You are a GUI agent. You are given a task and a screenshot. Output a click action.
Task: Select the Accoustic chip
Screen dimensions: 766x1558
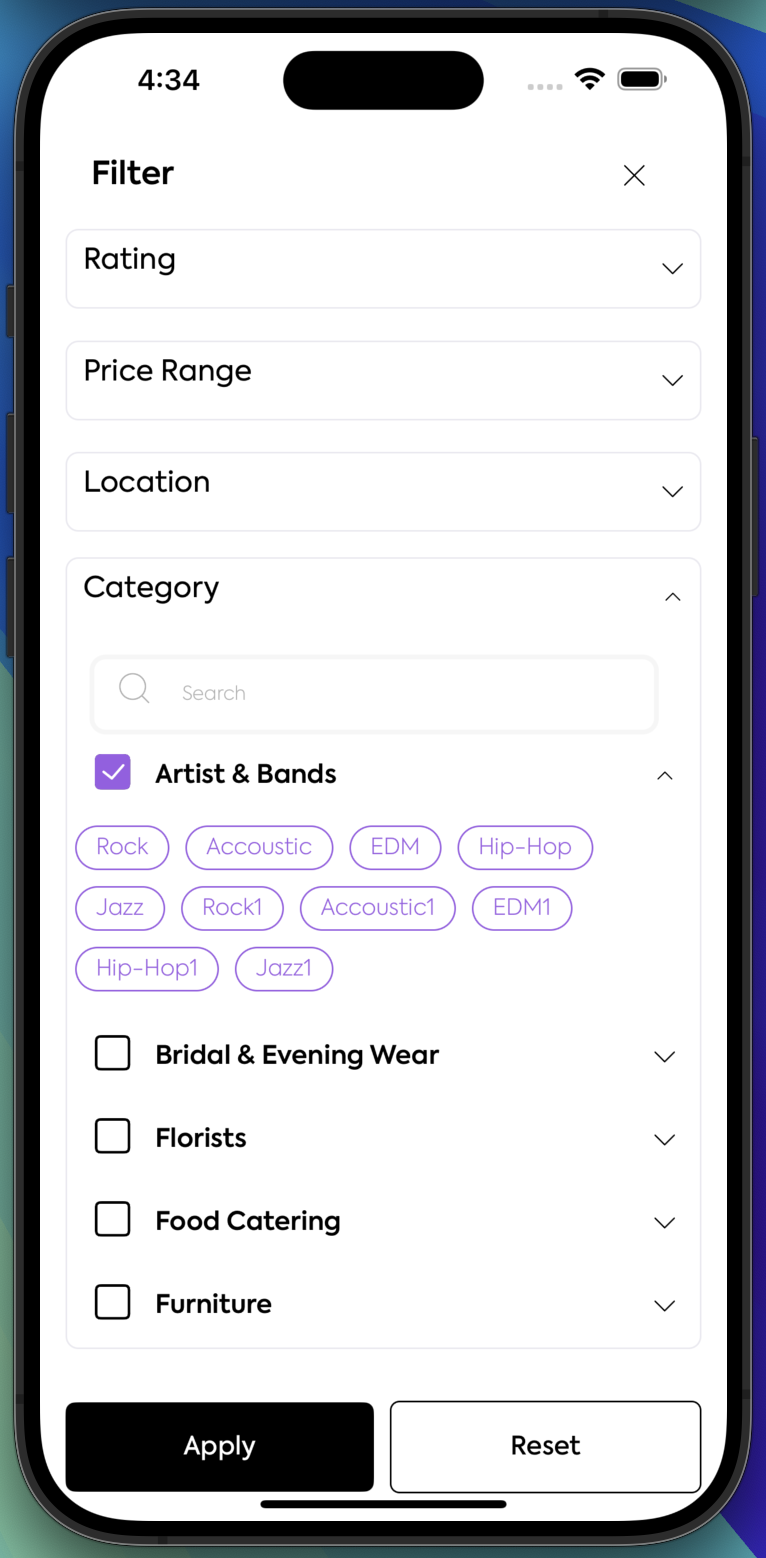[259, 847]
